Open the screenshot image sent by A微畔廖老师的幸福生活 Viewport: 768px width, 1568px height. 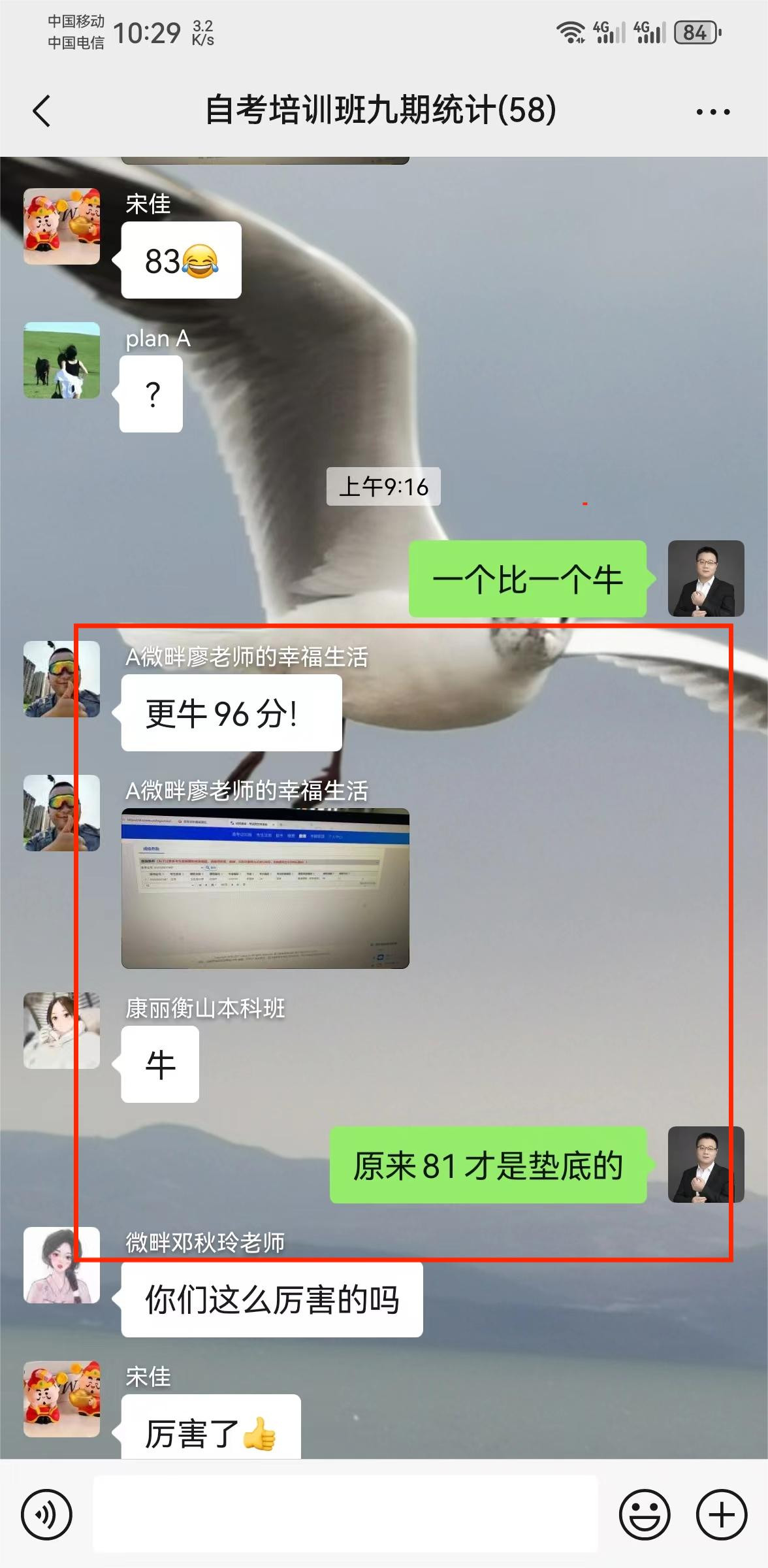point(265,888)
